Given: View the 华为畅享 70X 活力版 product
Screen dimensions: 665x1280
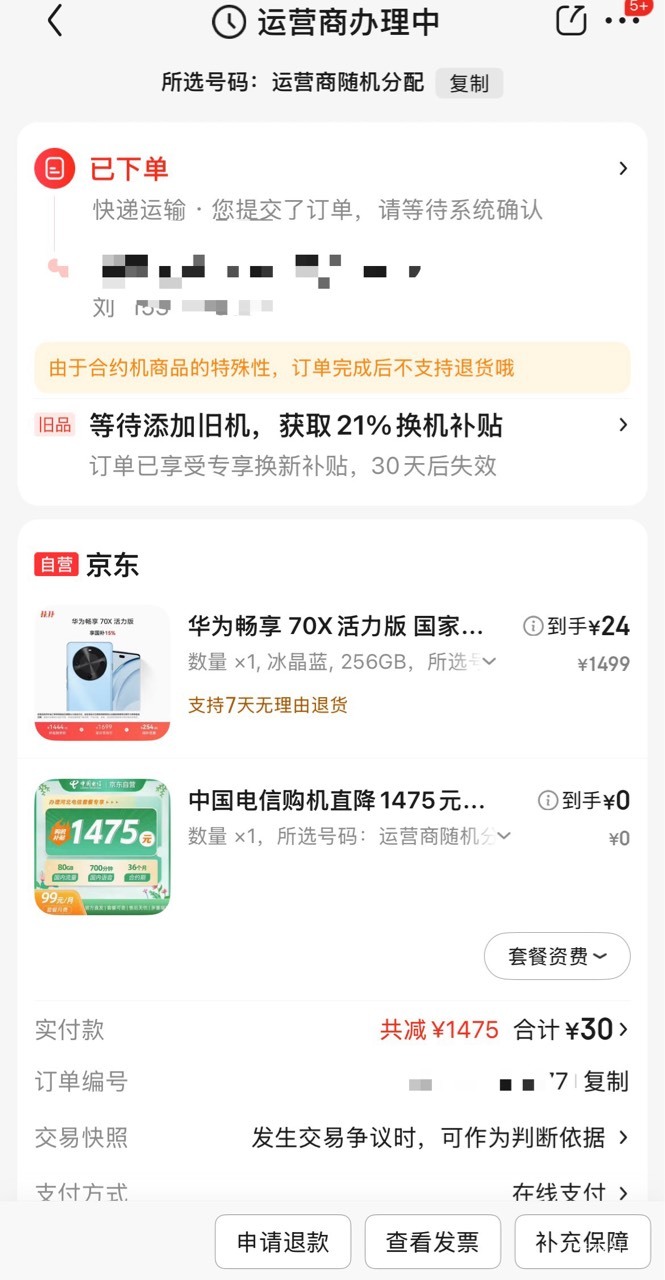Looking at the screenshot, I should click(x=335, y=627).
